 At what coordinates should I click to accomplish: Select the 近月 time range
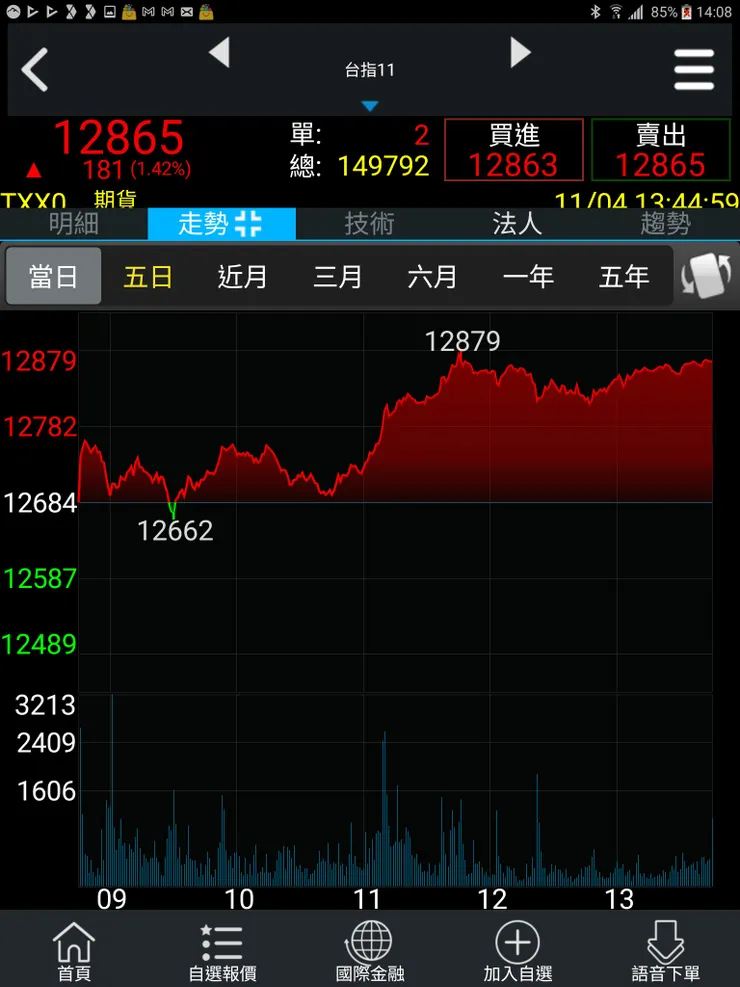[x=242, y=276]
